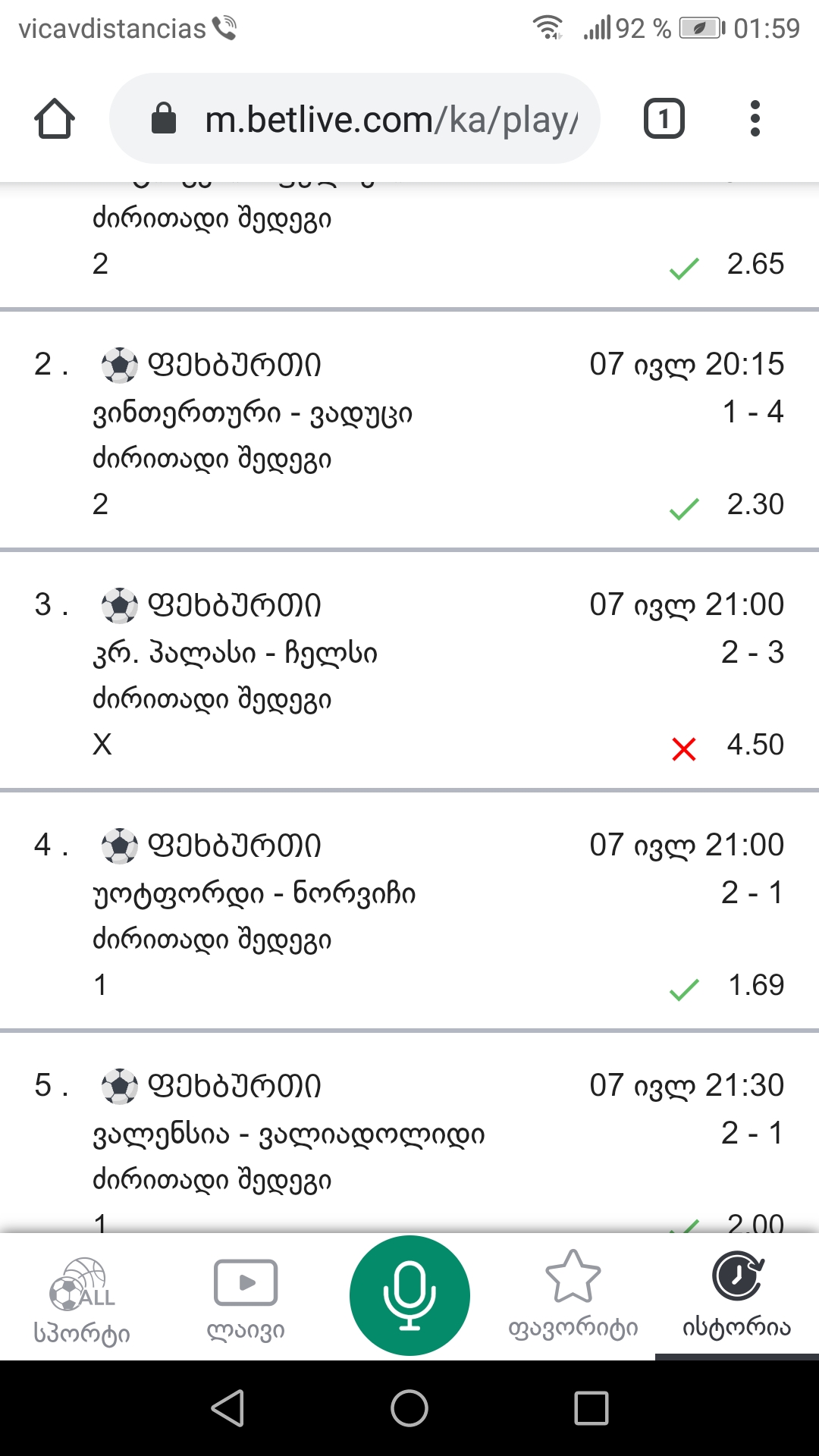
Task: Open the recent apps overview
Action: pyautogui.click(x=591, y=1408)
